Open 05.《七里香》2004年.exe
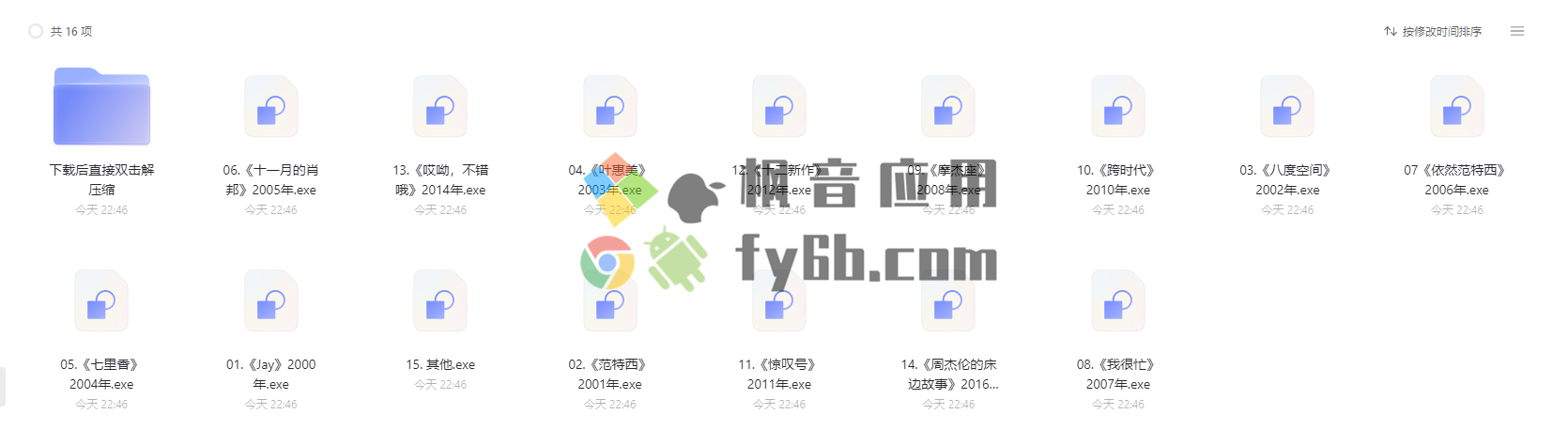 (x=101, y=302)
